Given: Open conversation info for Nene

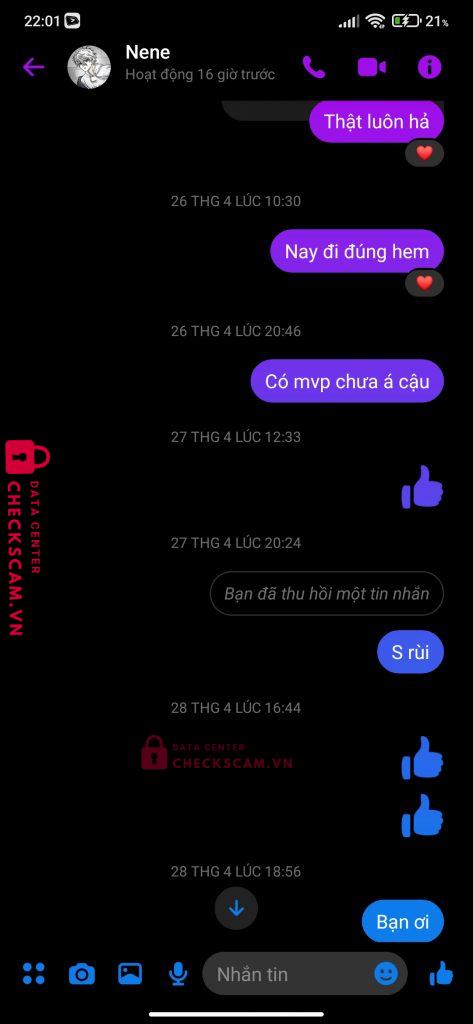Looking at the screenshot, I should tap(429, 67).
